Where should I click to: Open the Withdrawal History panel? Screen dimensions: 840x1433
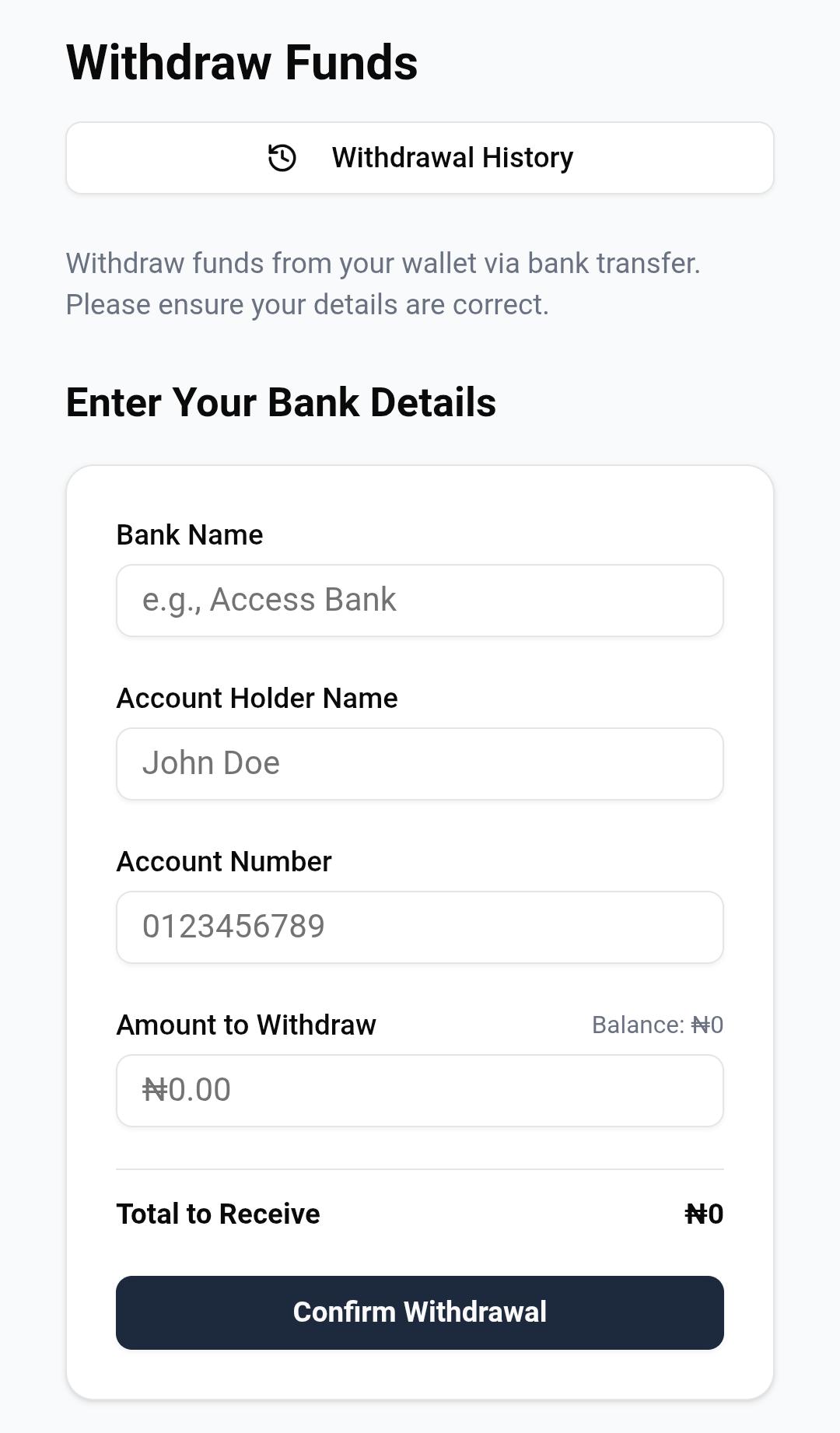click(x=420, y=157)
